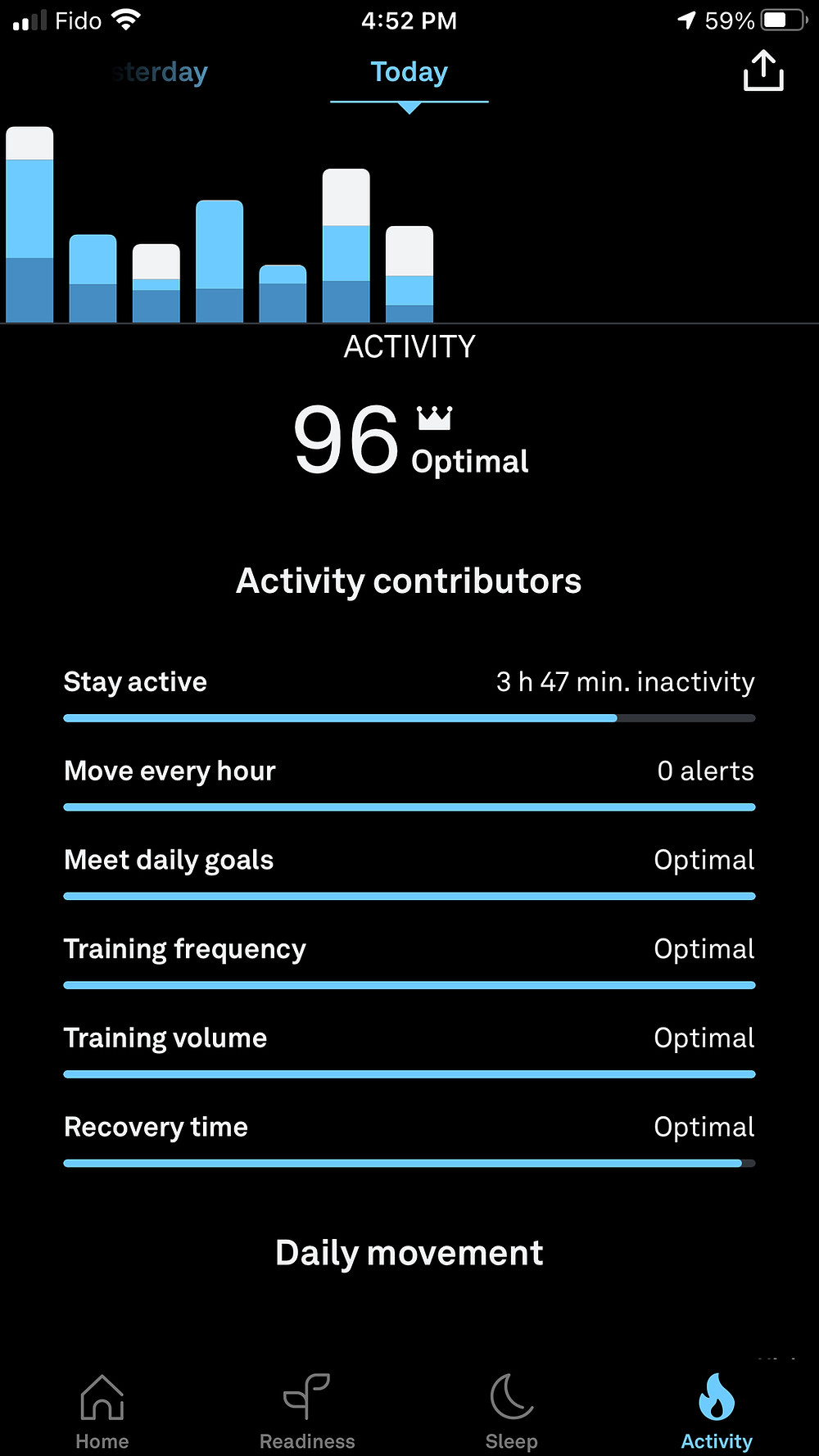Tap the Activity tab
Image resolution: width=819 pixels, height=1456 pixels.
coord(717,1412)
